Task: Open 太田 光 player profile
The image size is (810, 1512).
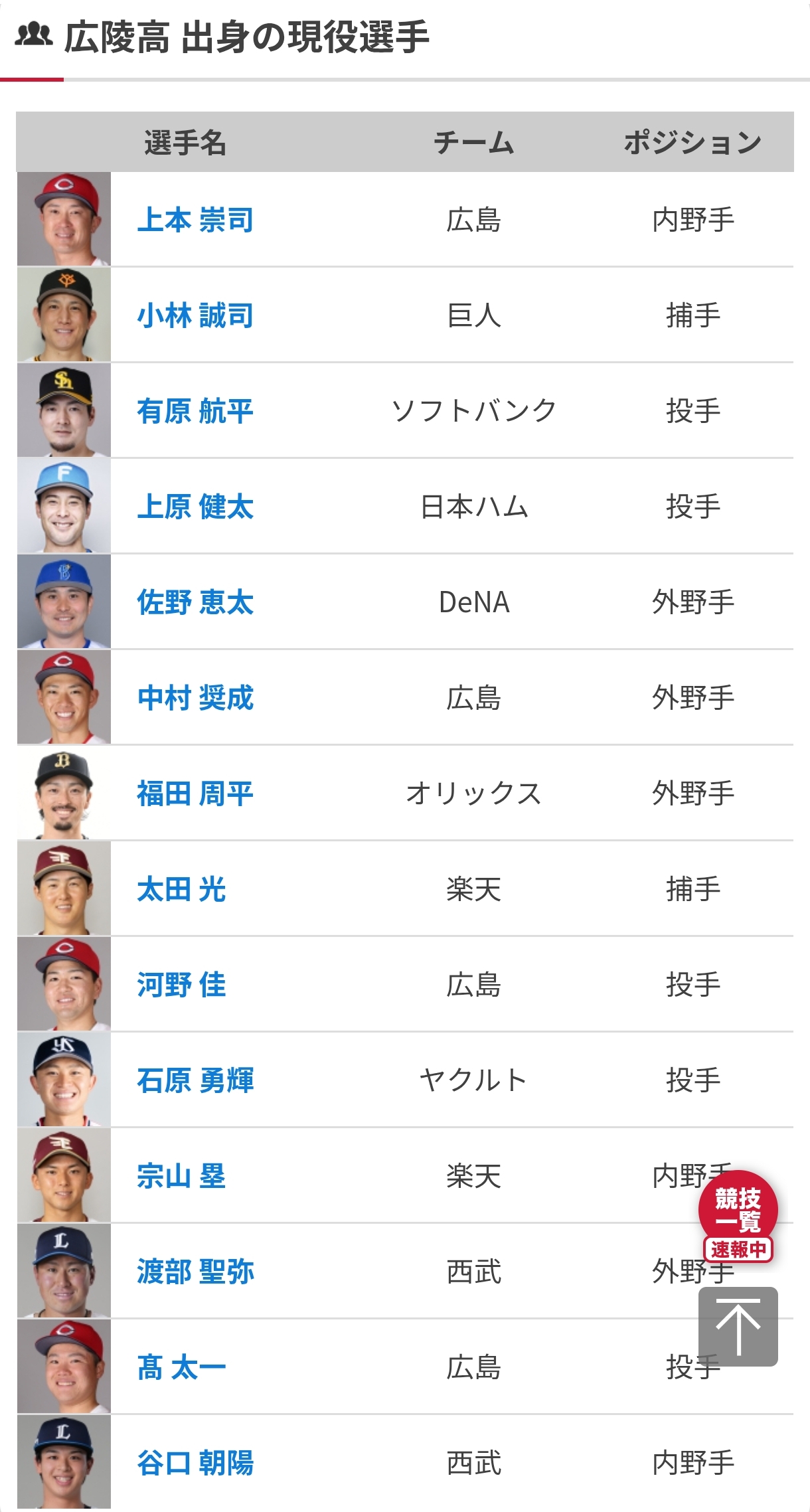Action: pos(181,890)
